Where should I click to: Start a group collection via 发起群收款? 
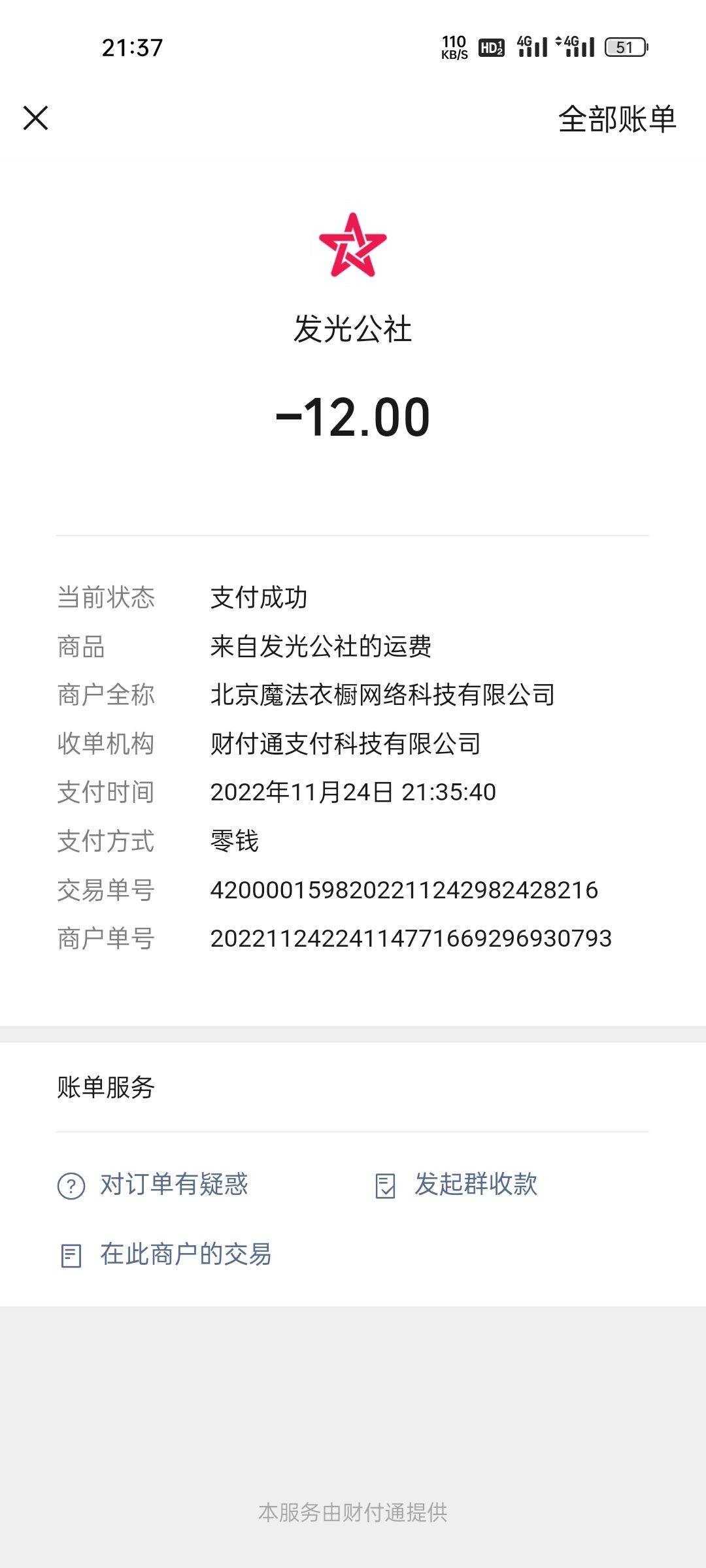click(456, 1184)
